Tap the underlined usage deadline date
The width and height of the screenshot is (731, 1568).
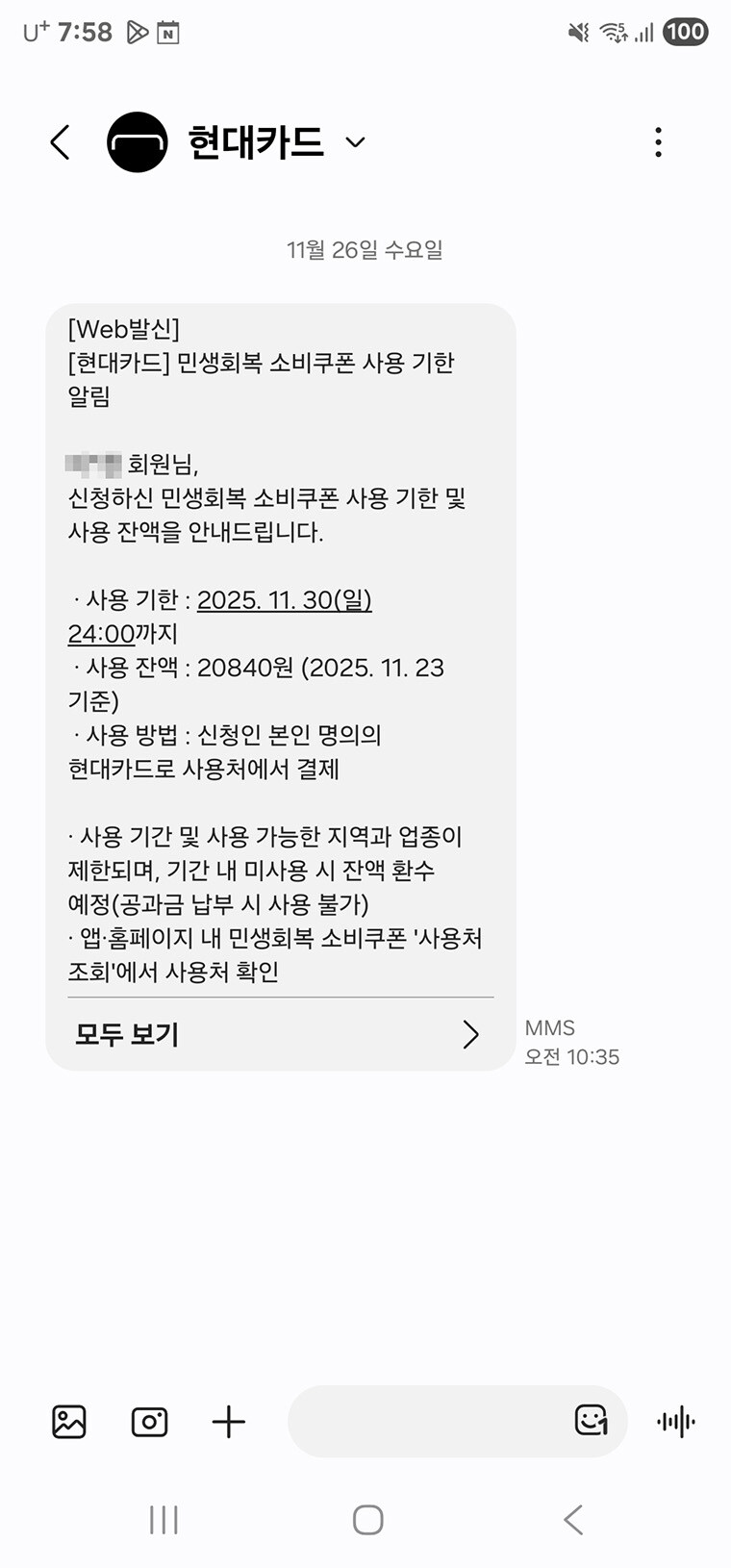284,599
